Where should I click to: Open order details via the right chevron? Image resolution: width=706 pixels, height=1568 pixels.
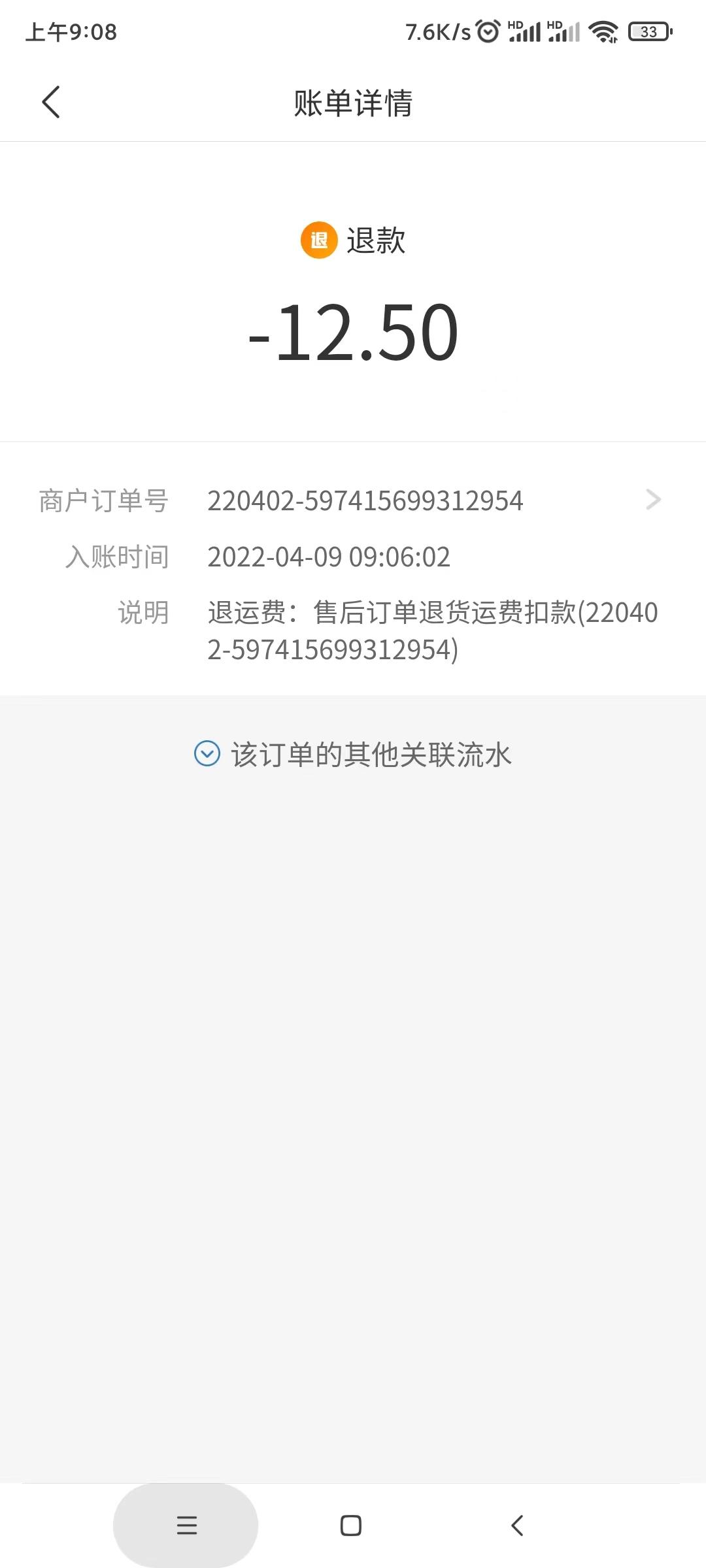tap(654, 499)
